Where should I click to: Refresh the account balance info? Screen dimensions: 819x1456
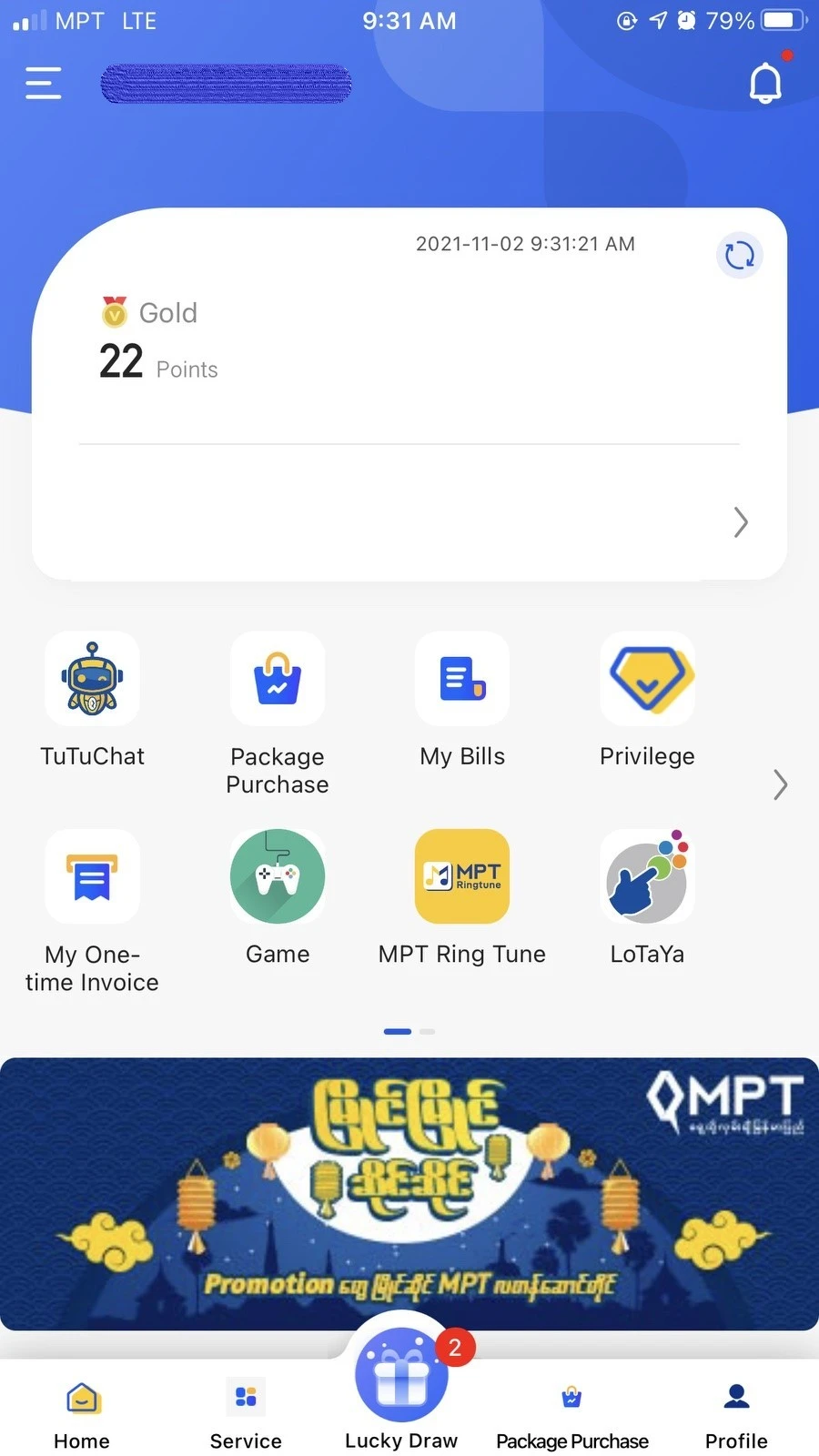(x=739, y=256)
